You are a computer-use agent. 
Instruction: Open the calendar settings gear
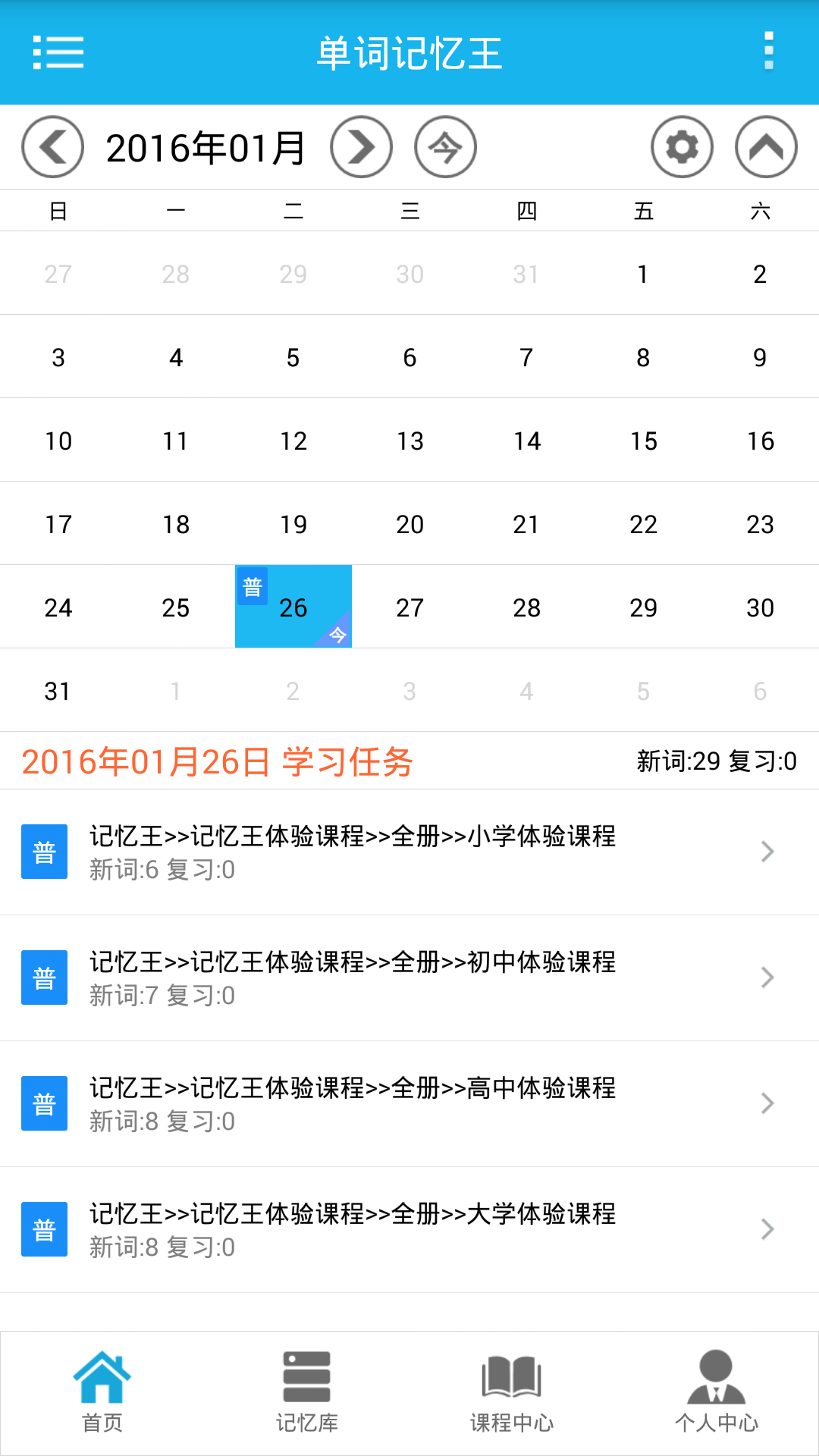point(682,147)
